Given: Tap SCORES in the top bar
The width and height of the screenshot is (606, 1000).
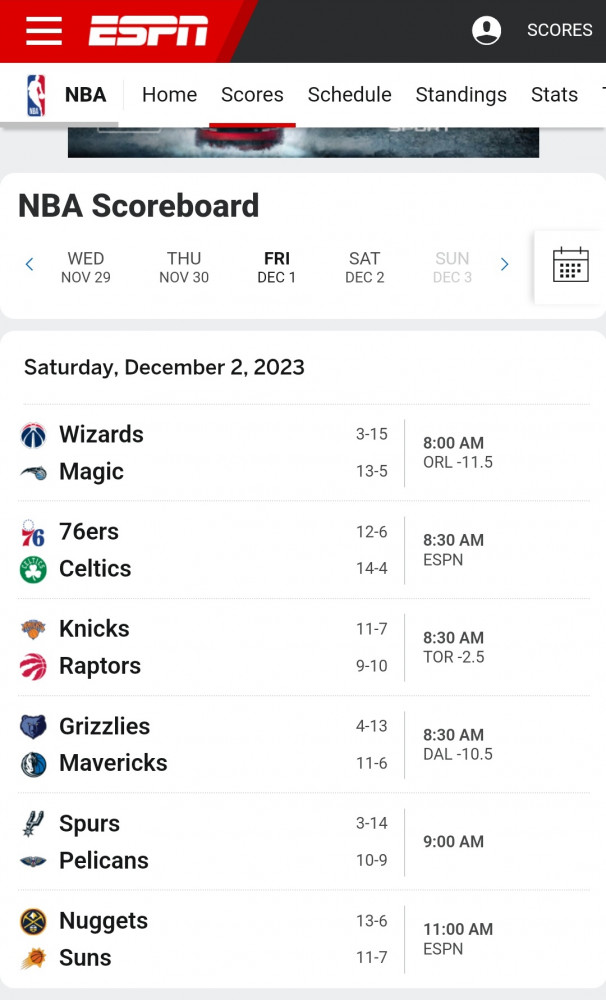Looking at the screenshot, I should [x=559, y=30].
